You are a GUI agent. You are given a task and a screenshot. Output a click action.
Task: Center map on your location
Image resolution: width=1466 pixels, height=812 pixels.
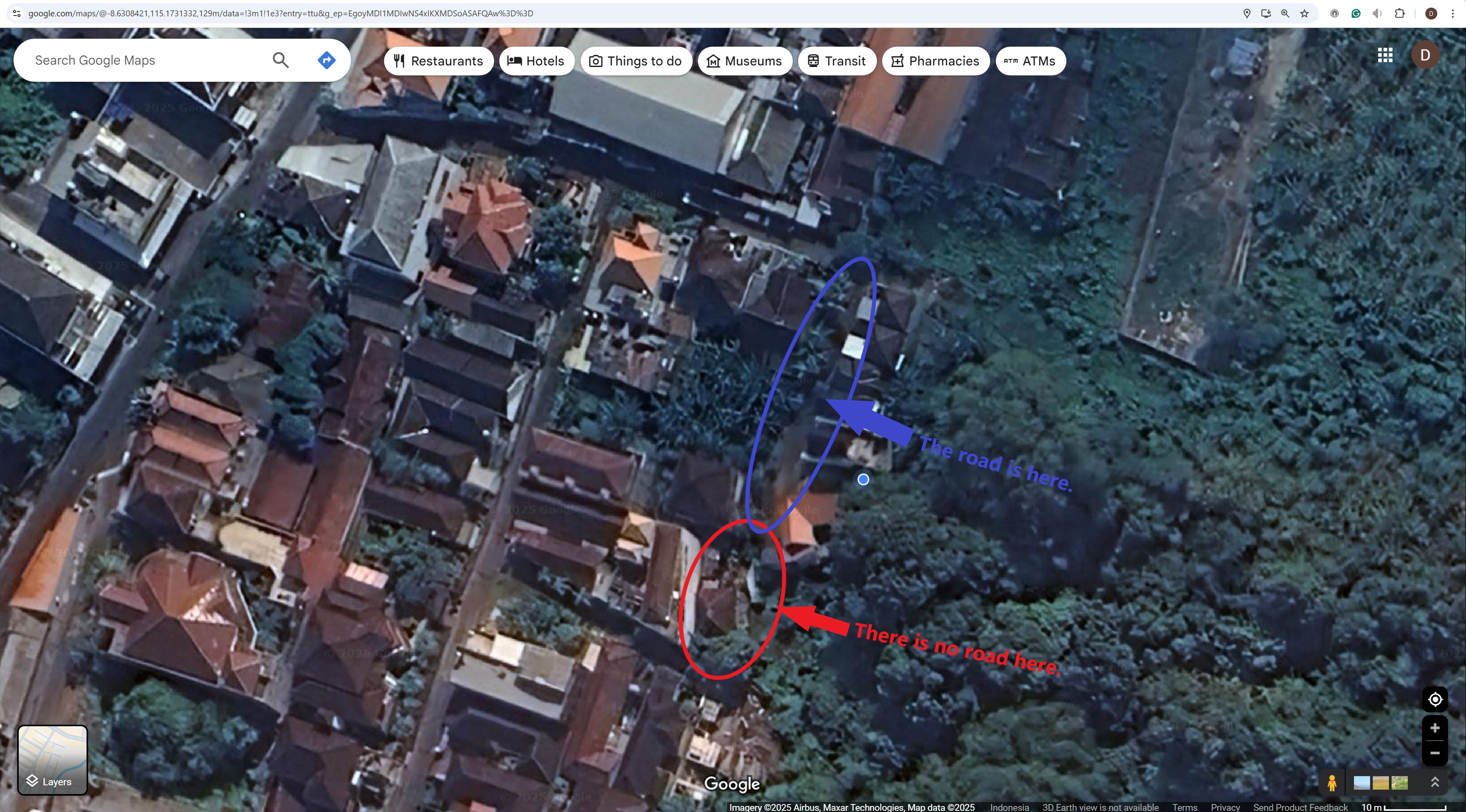(1434, 699)
